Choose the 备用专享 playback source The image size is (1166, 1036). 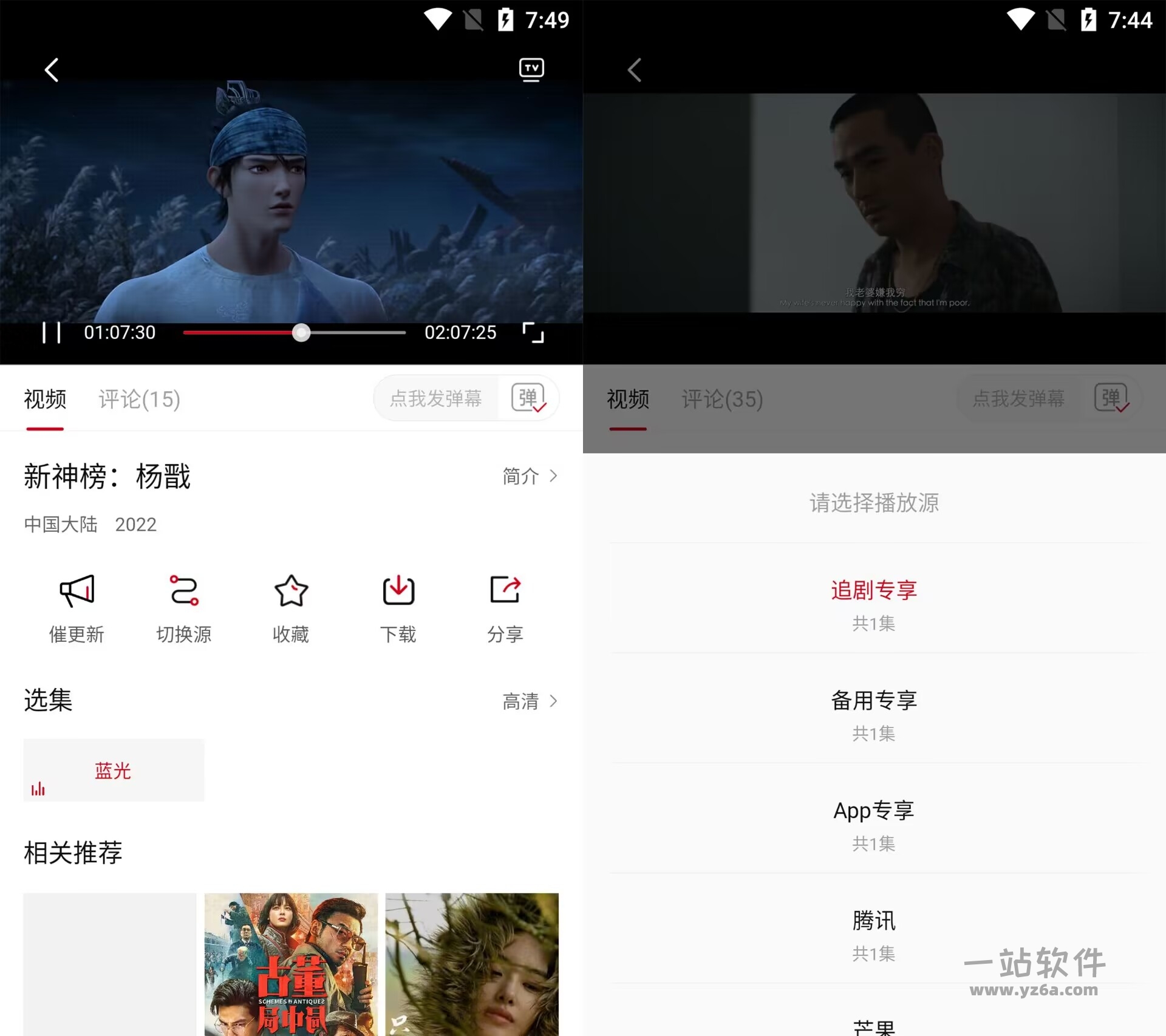click(874, 711)
